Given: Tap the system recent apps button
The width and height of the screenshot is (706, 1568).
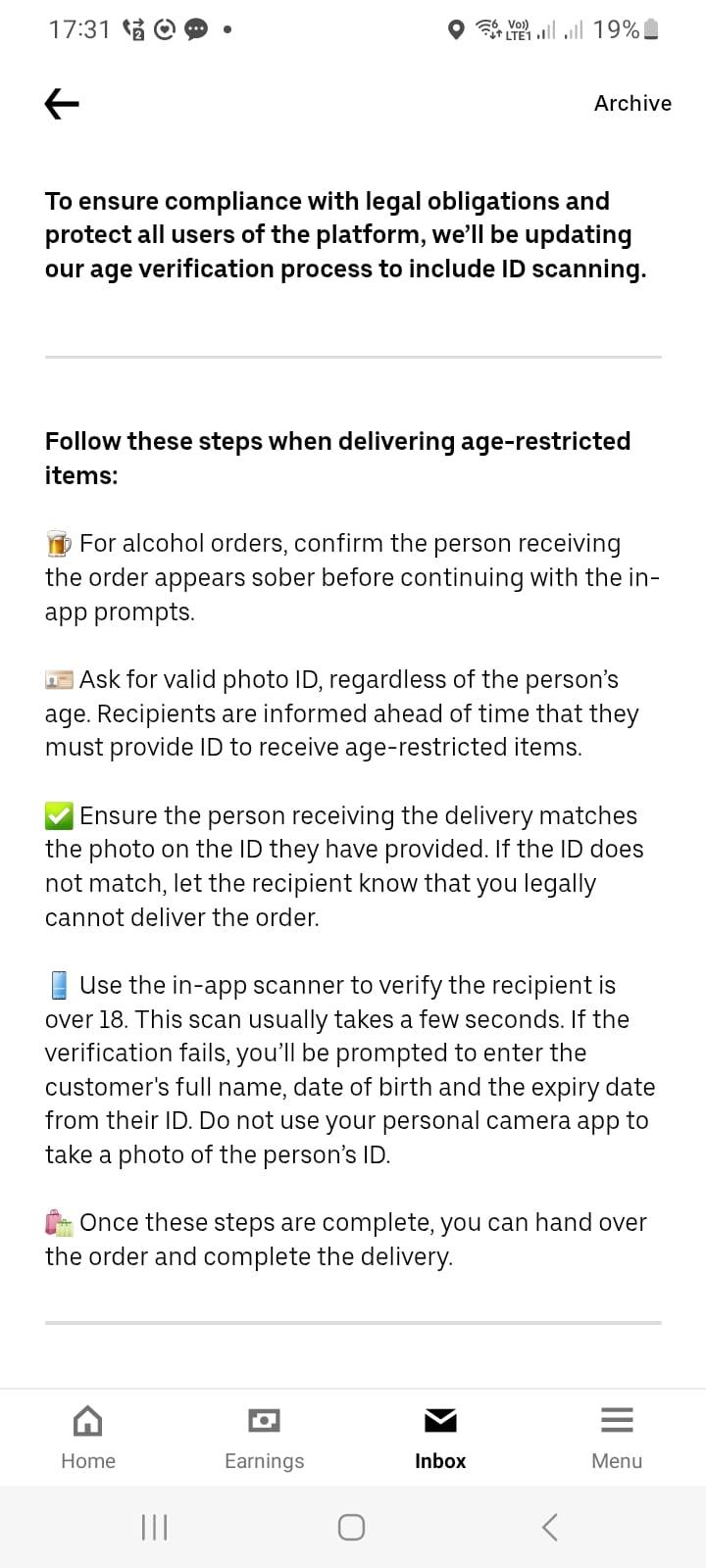Looking at the screenshot, I should [155, 1527].
